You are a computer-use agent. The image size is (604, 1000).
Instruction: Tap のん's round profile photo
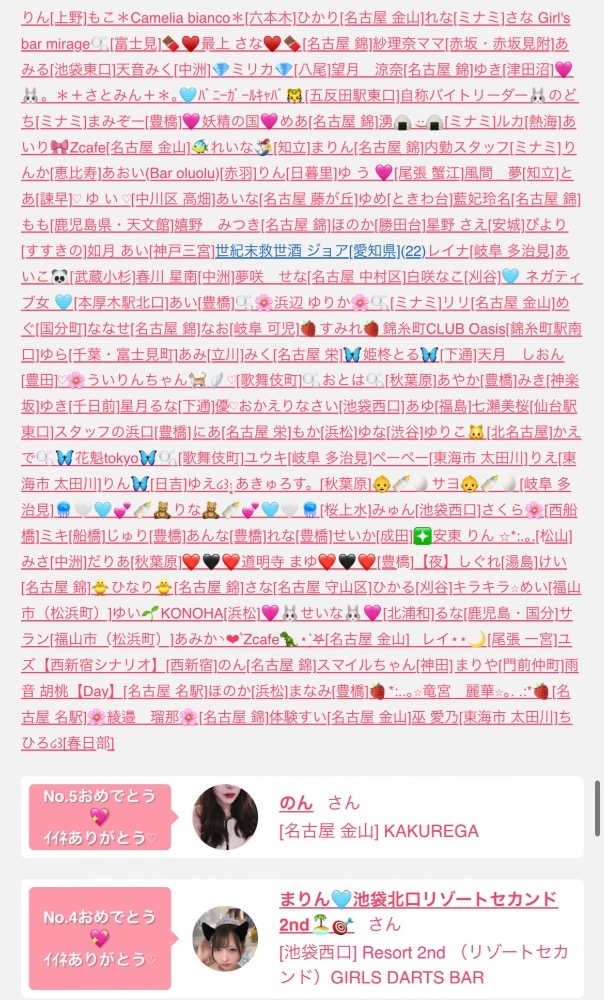(x=225, y=817)
